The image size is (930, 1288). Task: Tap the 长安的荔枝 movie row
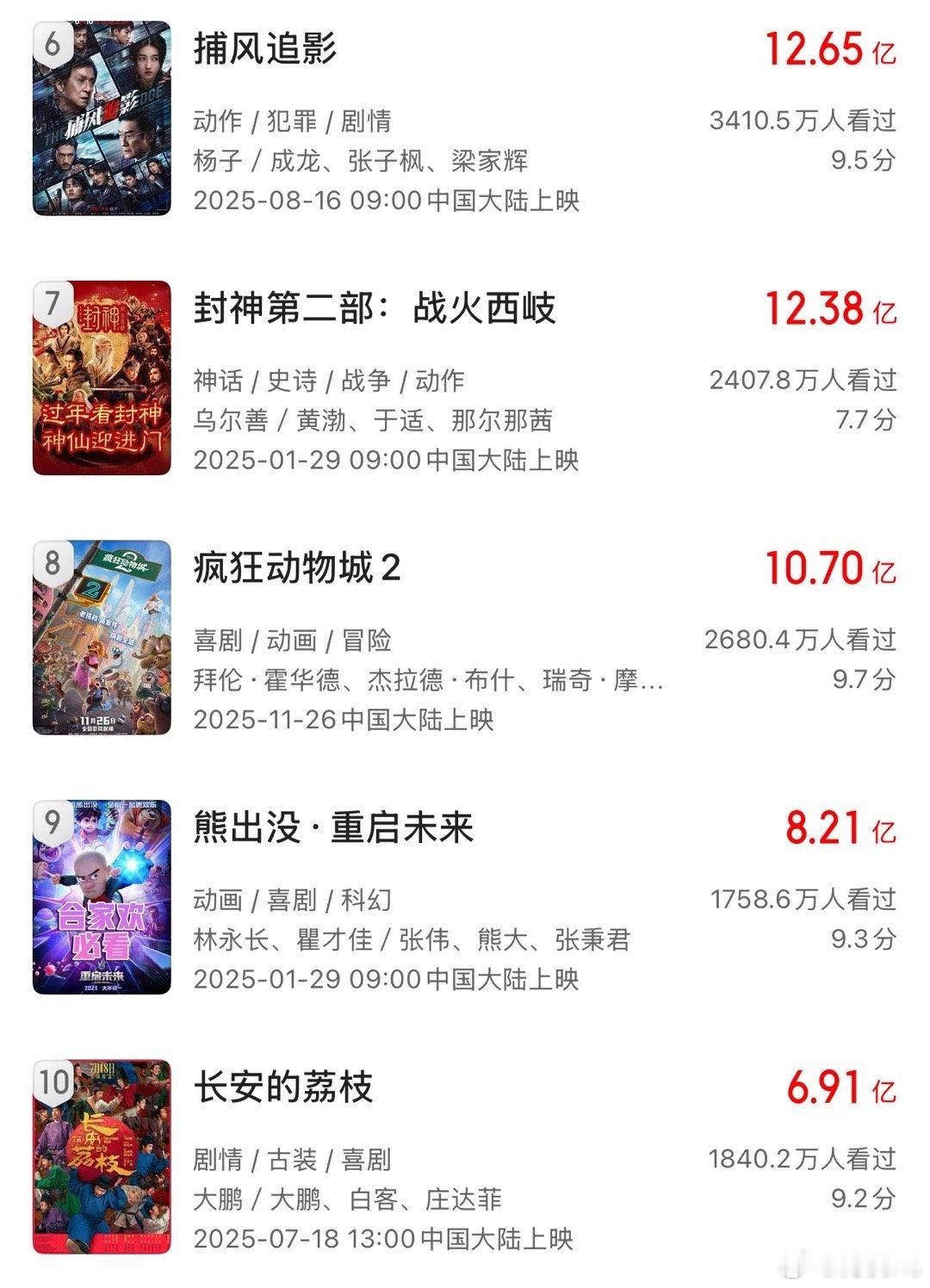[x=283, y=1087]
